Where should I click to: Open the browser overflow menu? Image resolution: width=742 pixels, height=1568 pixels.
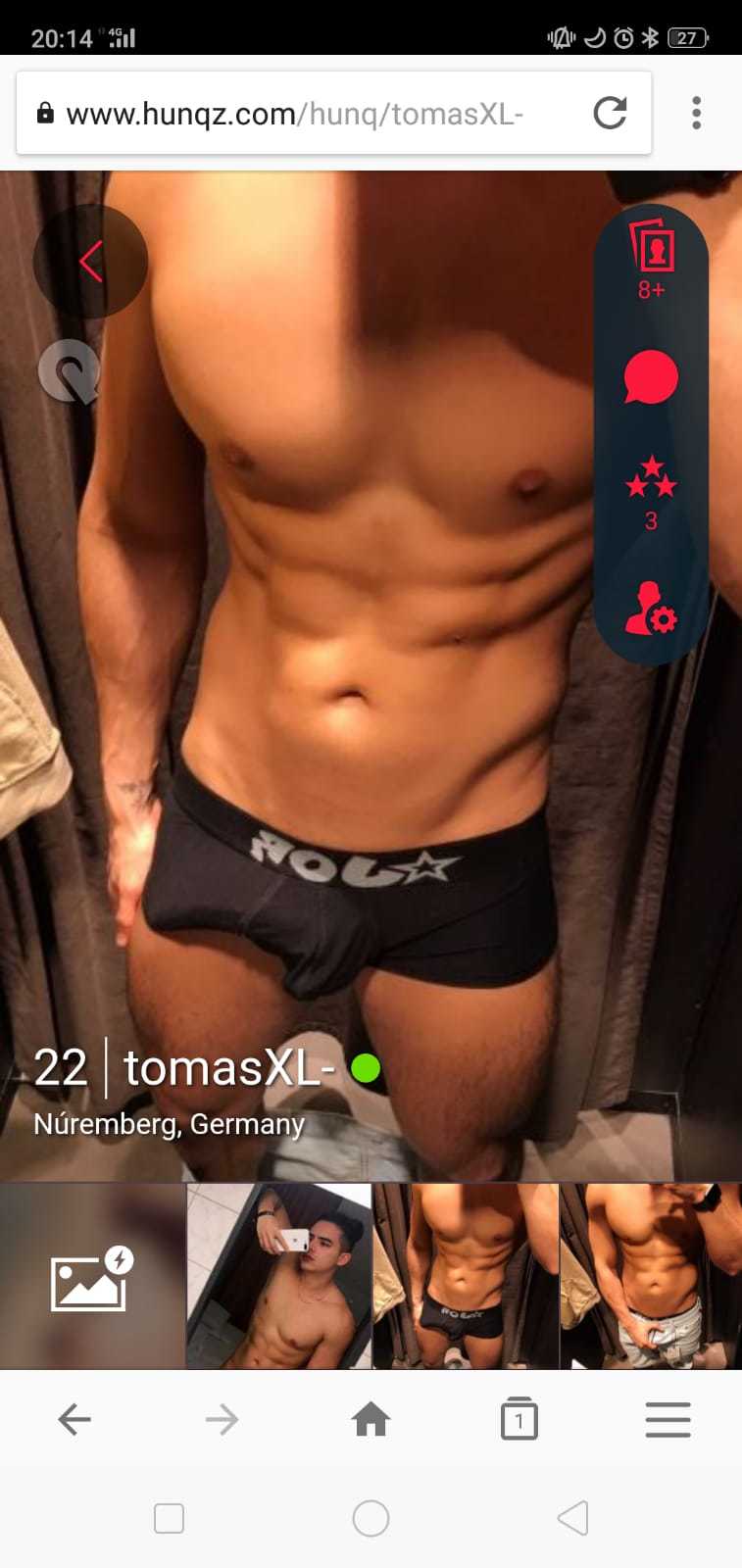(x=696, y=114)
